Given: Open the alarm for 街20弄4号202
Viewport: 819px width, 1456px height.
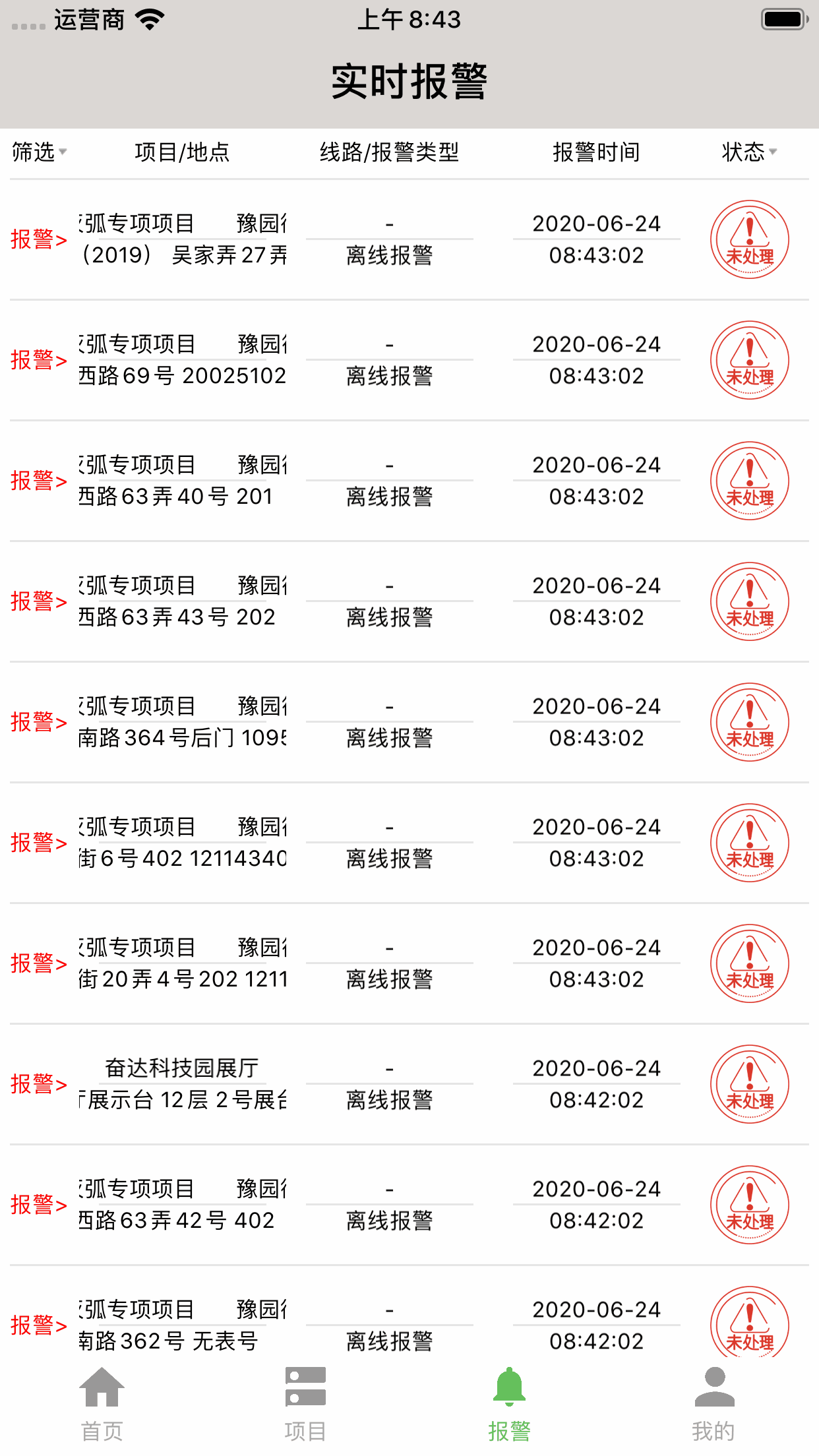Looking at the screenshot, I should point(38,963).
